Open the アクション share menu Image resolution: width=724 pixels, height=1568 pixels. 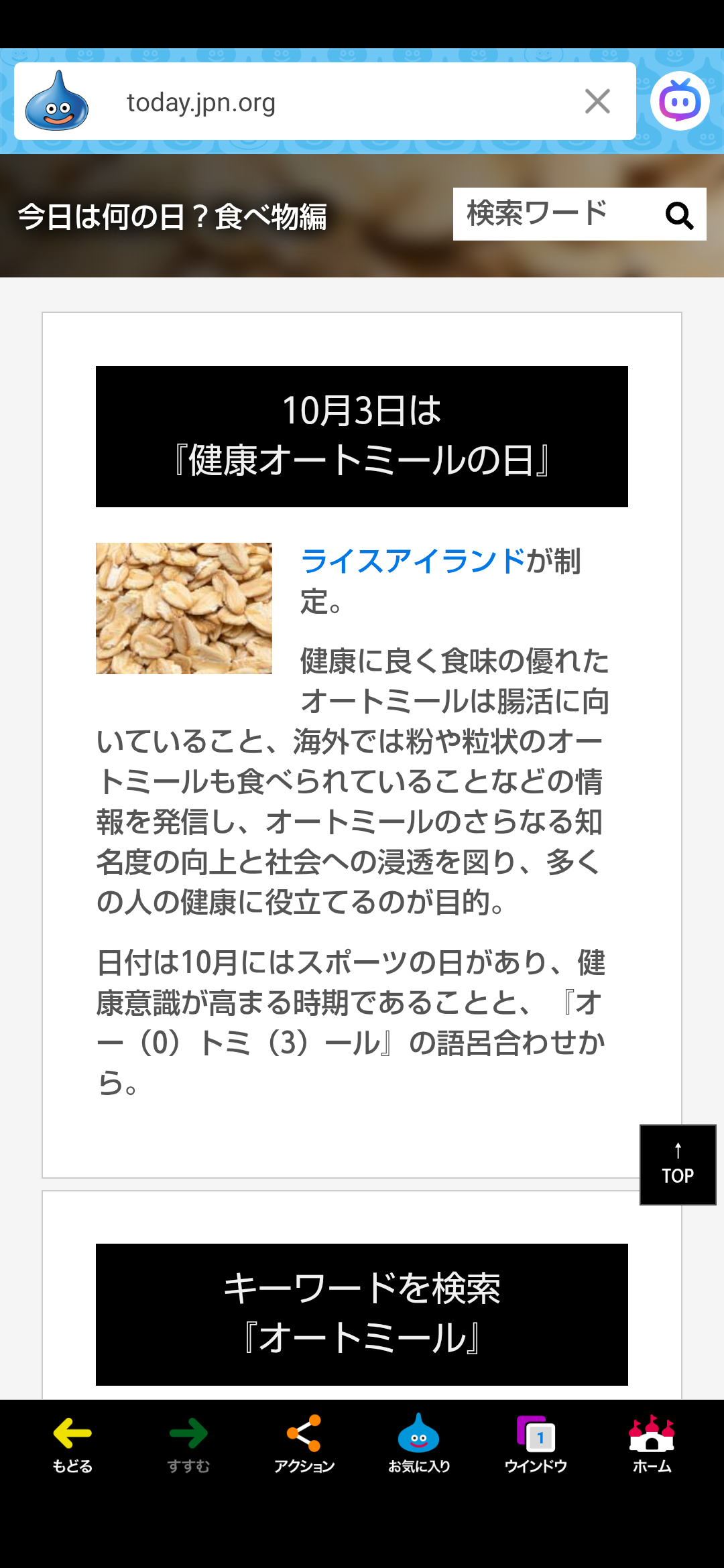(304, 1443)
